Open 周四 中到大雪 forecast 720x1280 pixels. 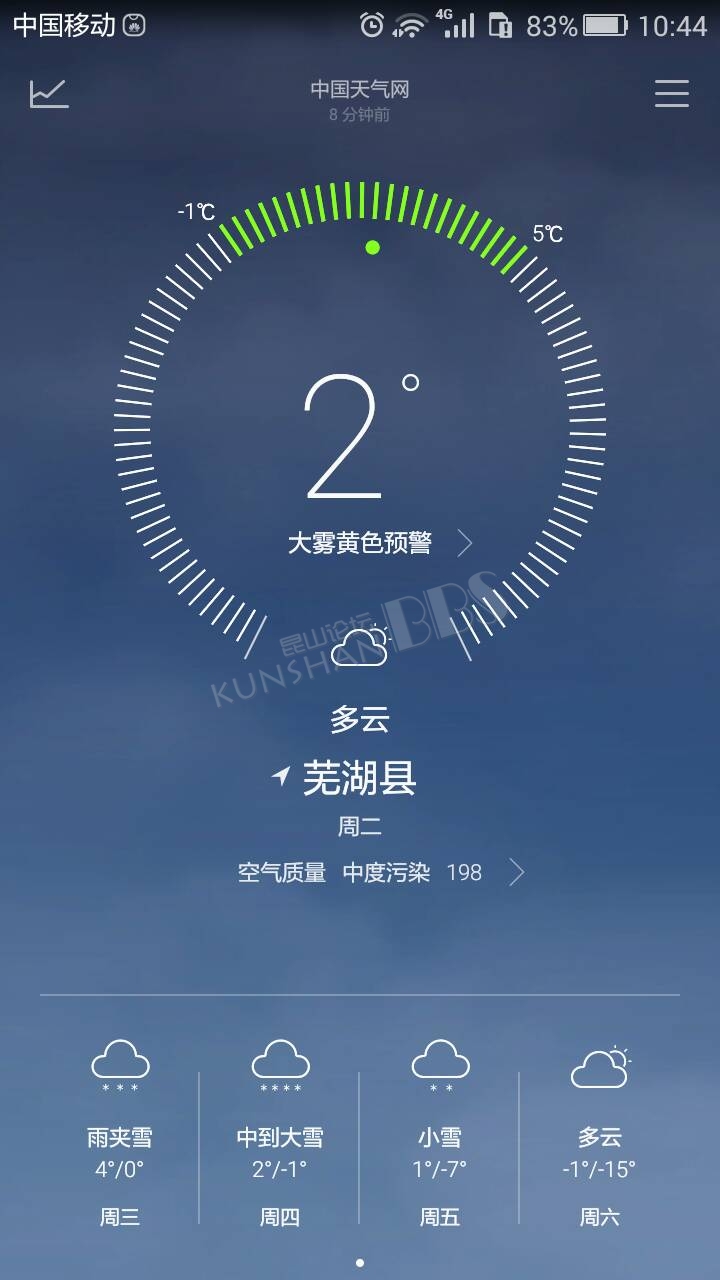280,1133
